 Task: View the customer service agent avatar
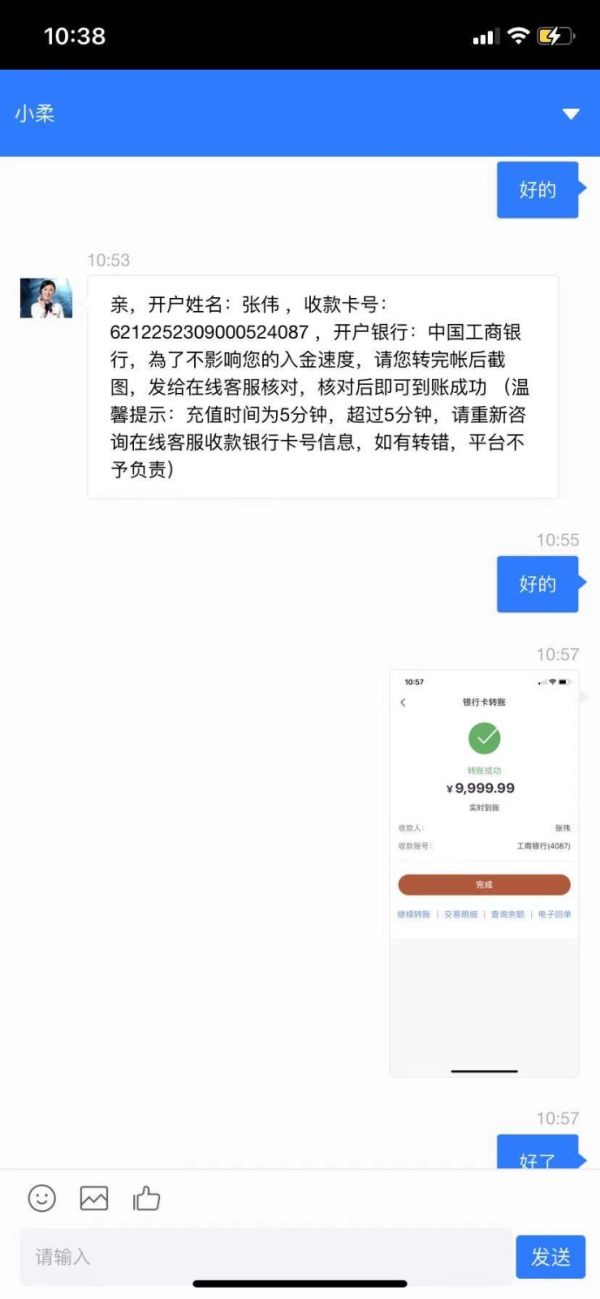pos(46,298)
